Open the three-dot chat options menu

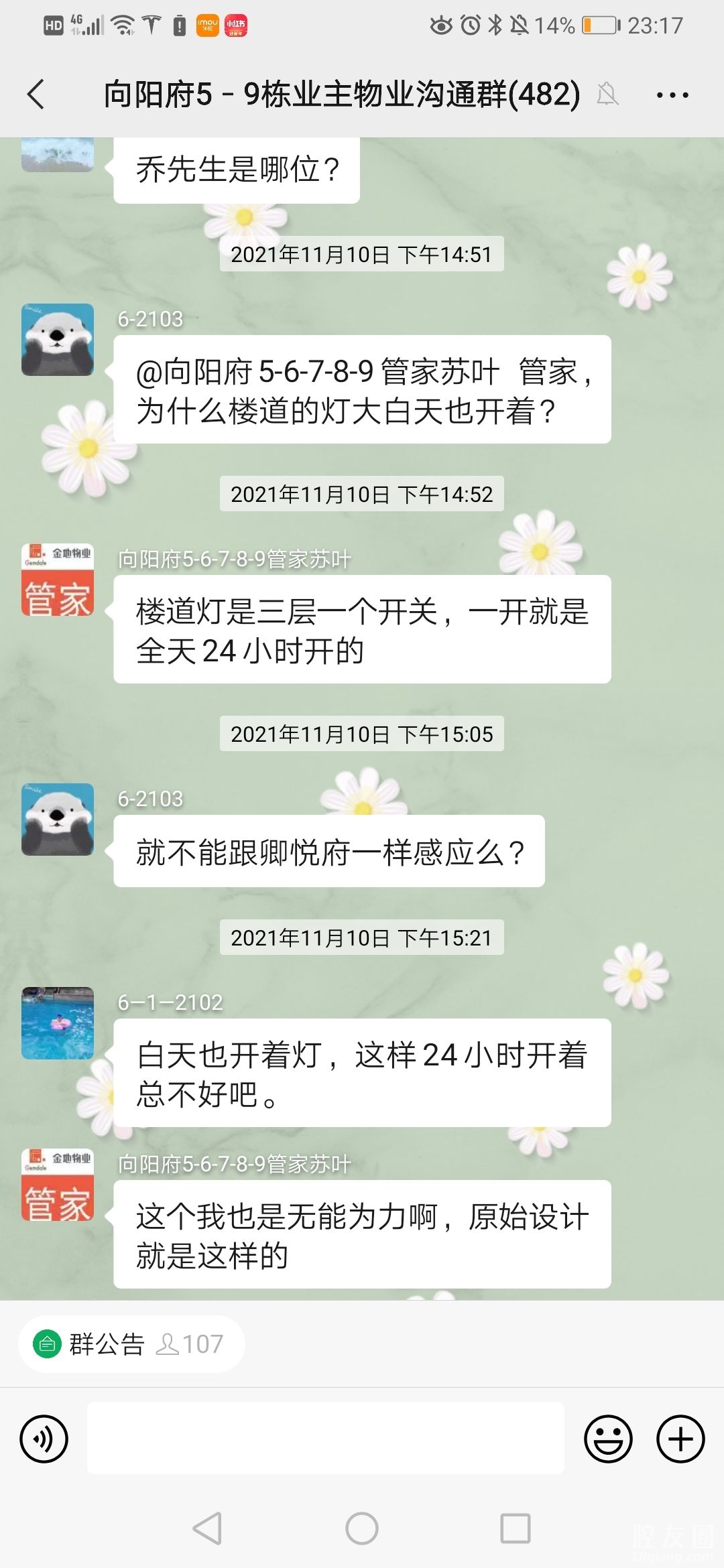coord(672,95)
